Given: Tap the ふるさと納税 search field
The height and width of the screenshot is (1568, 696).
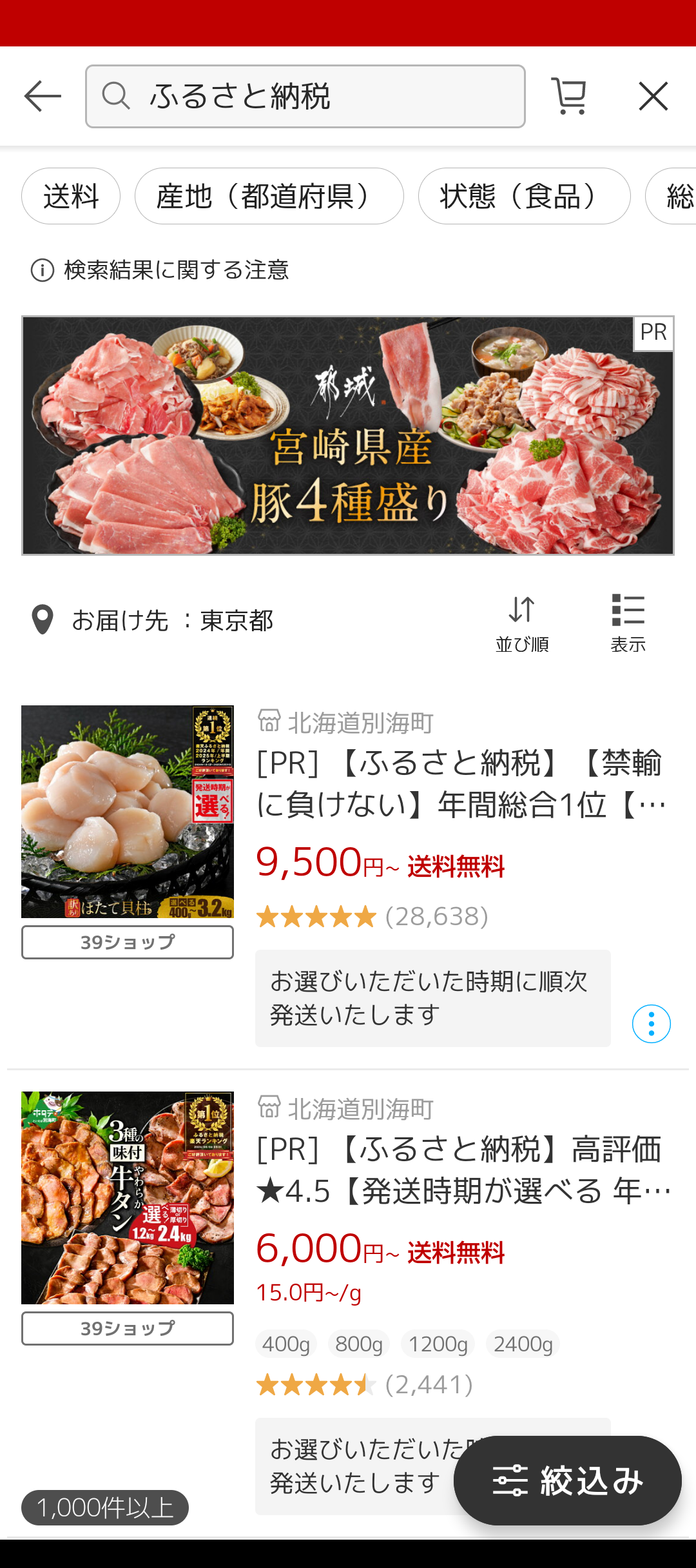Looking at the screenshot, I should tap(305, 97).
